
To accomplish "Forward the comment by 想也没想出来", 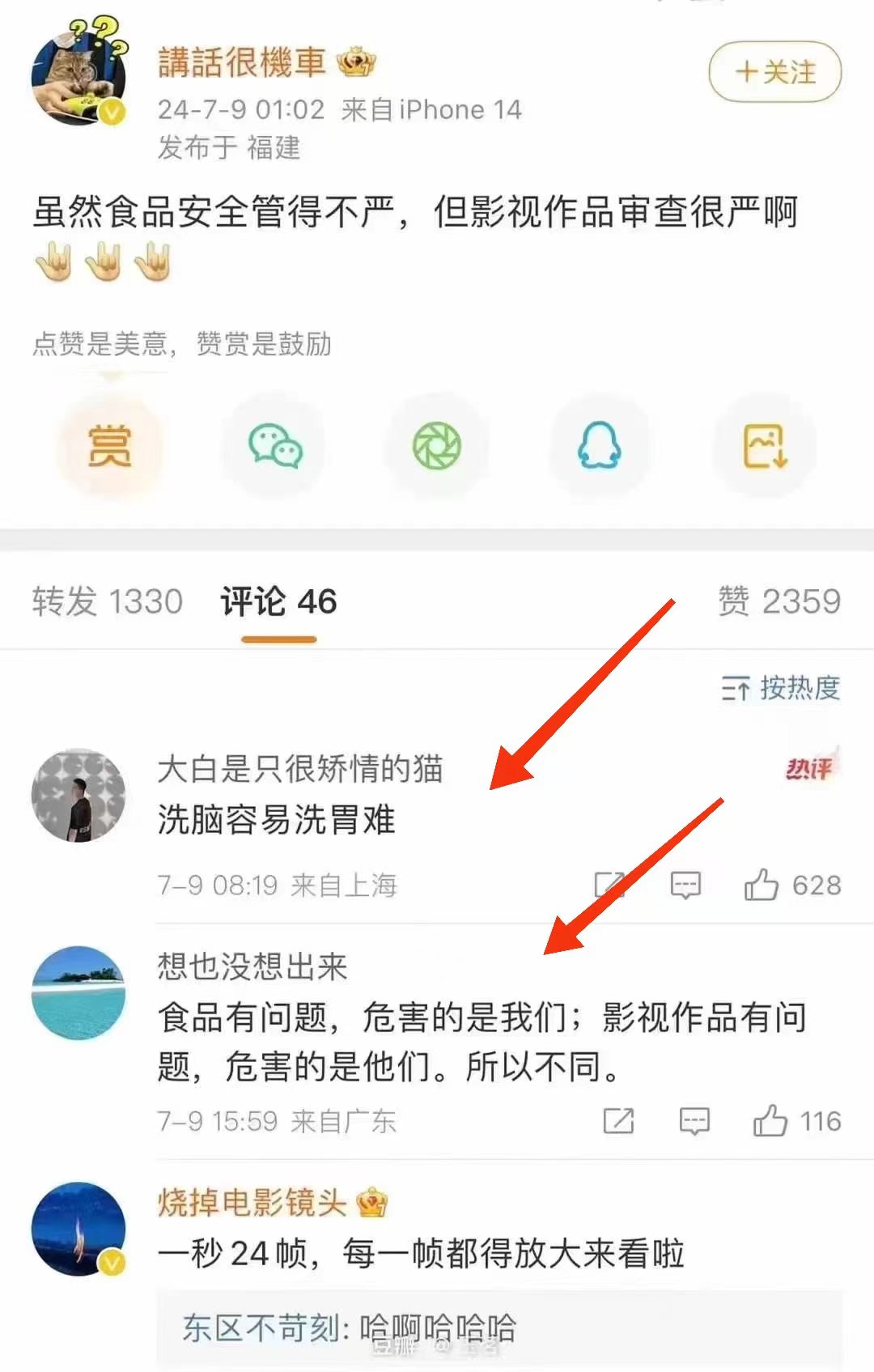I will coord(618,1121).
